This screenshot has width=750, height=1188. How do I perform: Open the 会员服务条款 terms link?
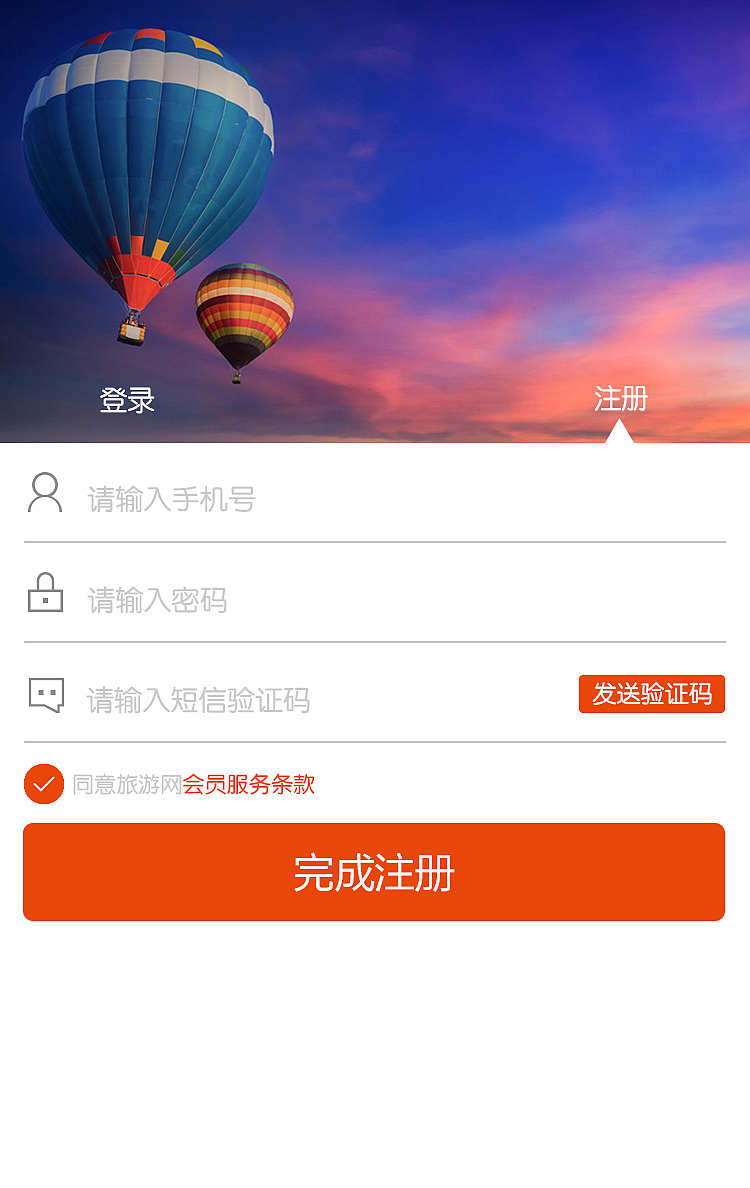pos(248,784)
